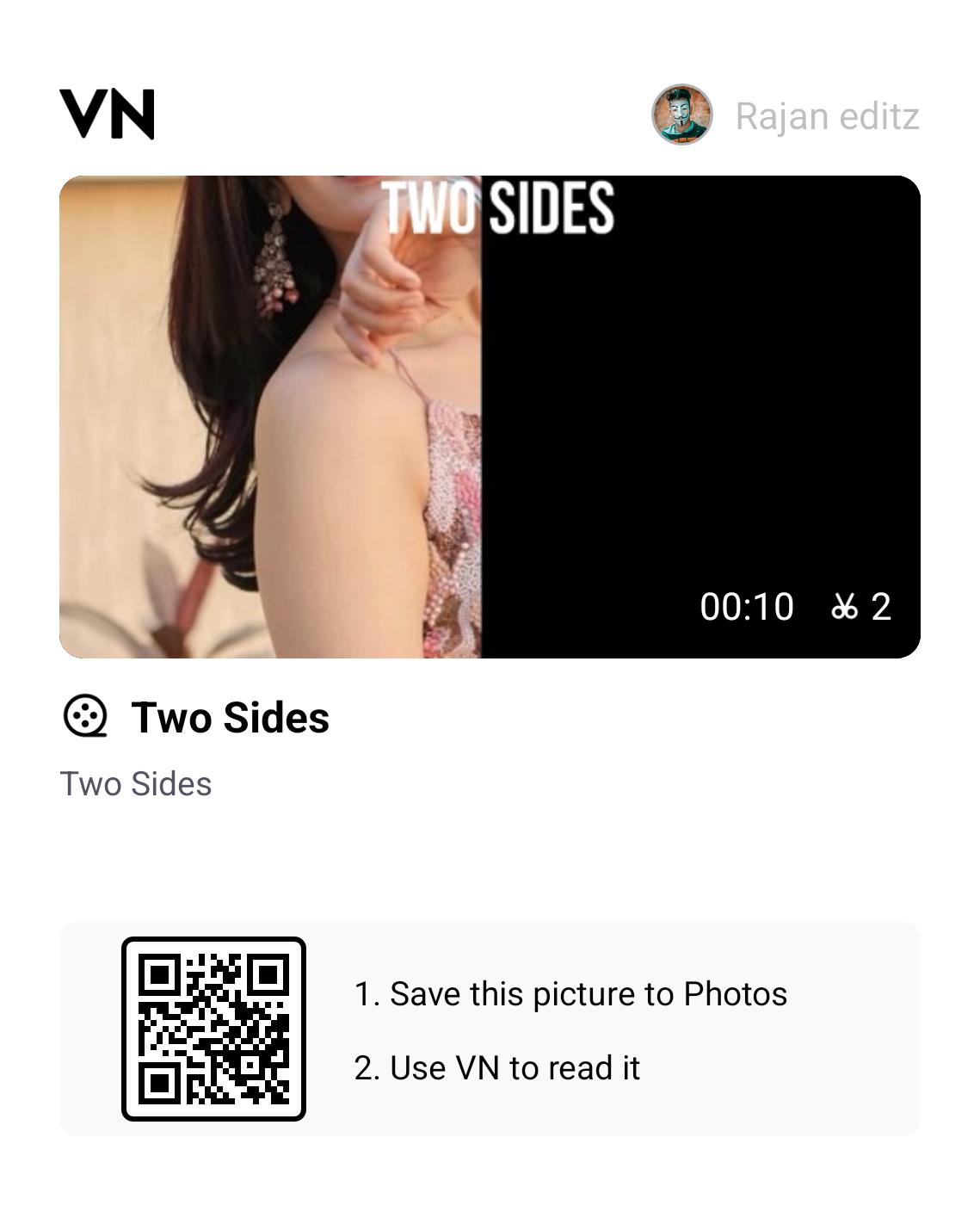Screen dimensions: 980x1224
Task: Click the film reel icon beside Two Sides
Action: click(x=83, y=718)
